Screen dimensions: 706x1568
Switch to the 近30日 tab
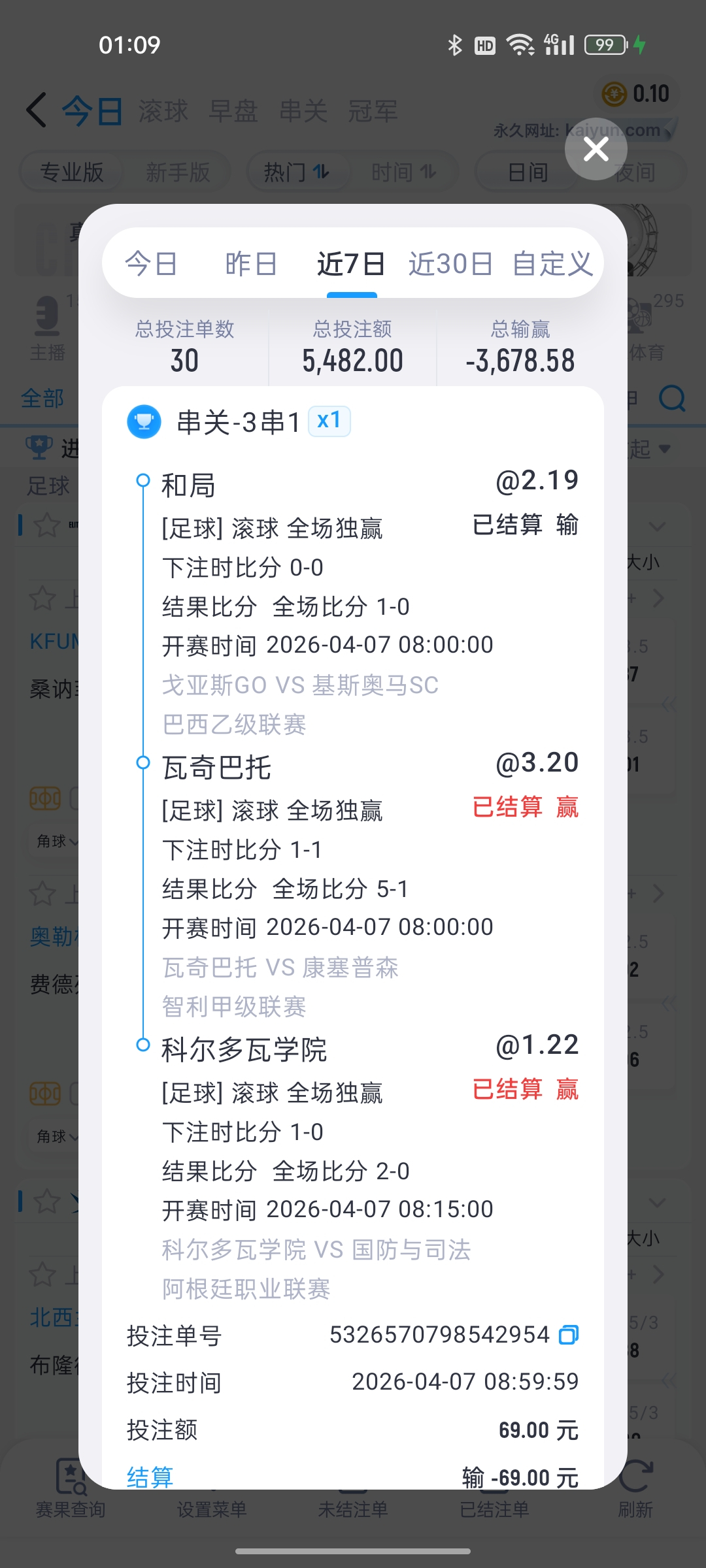450,264
